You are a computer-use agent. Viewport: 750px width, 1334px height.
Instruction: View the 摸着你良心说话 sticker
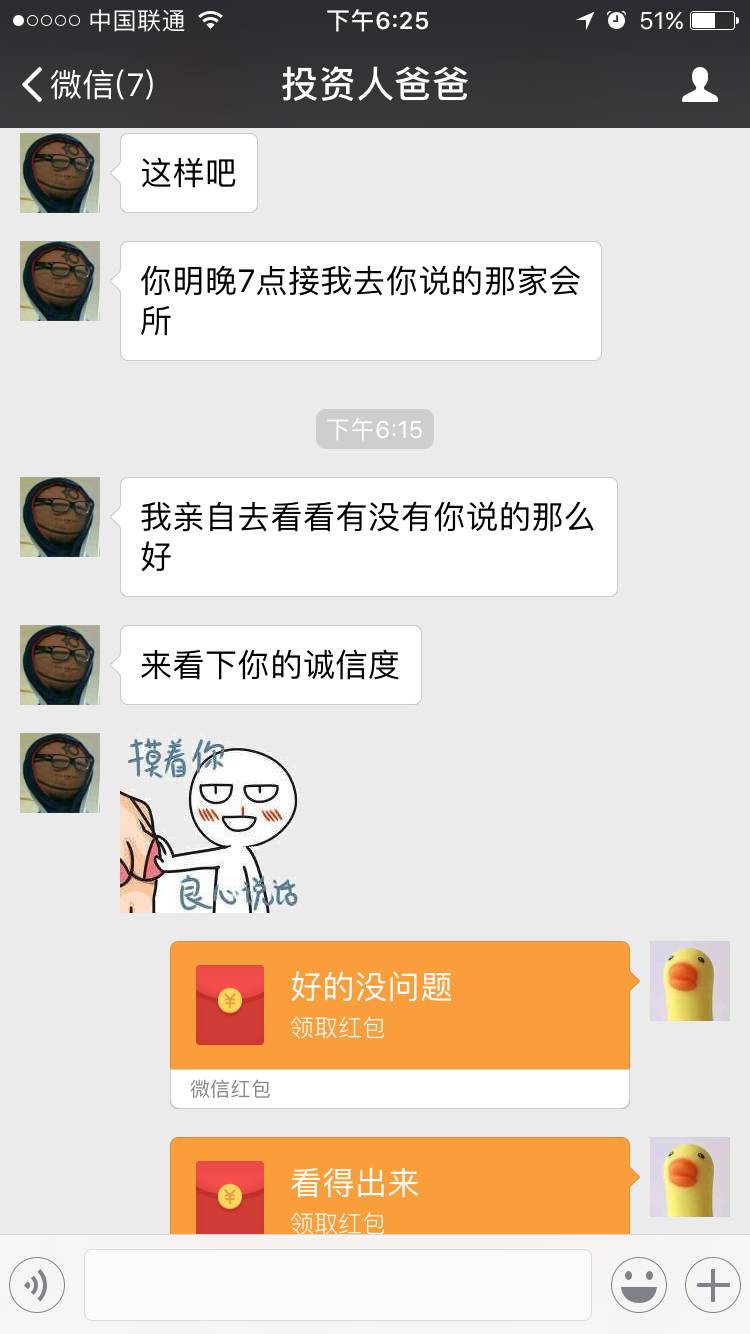[210, 823]
